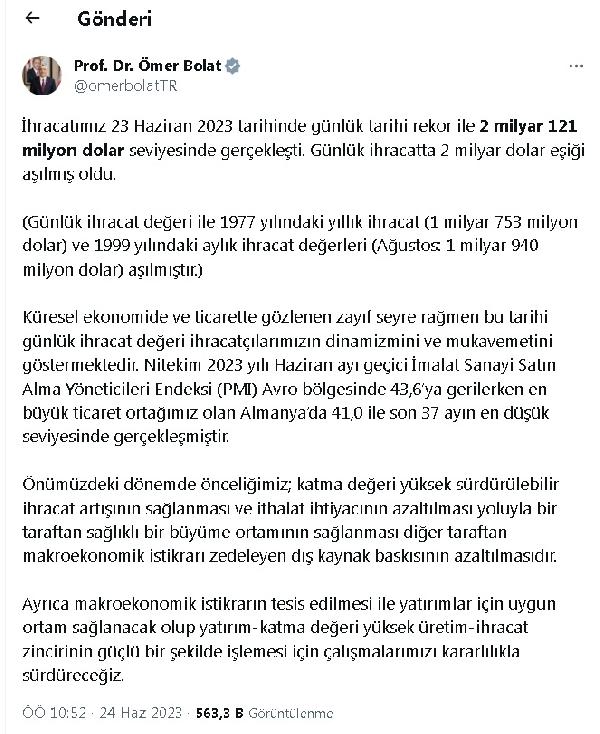Viewport: 600px width, 734px height.
Task: Visit the @omerbolatTR profile handle
Action: click(125, 86)
